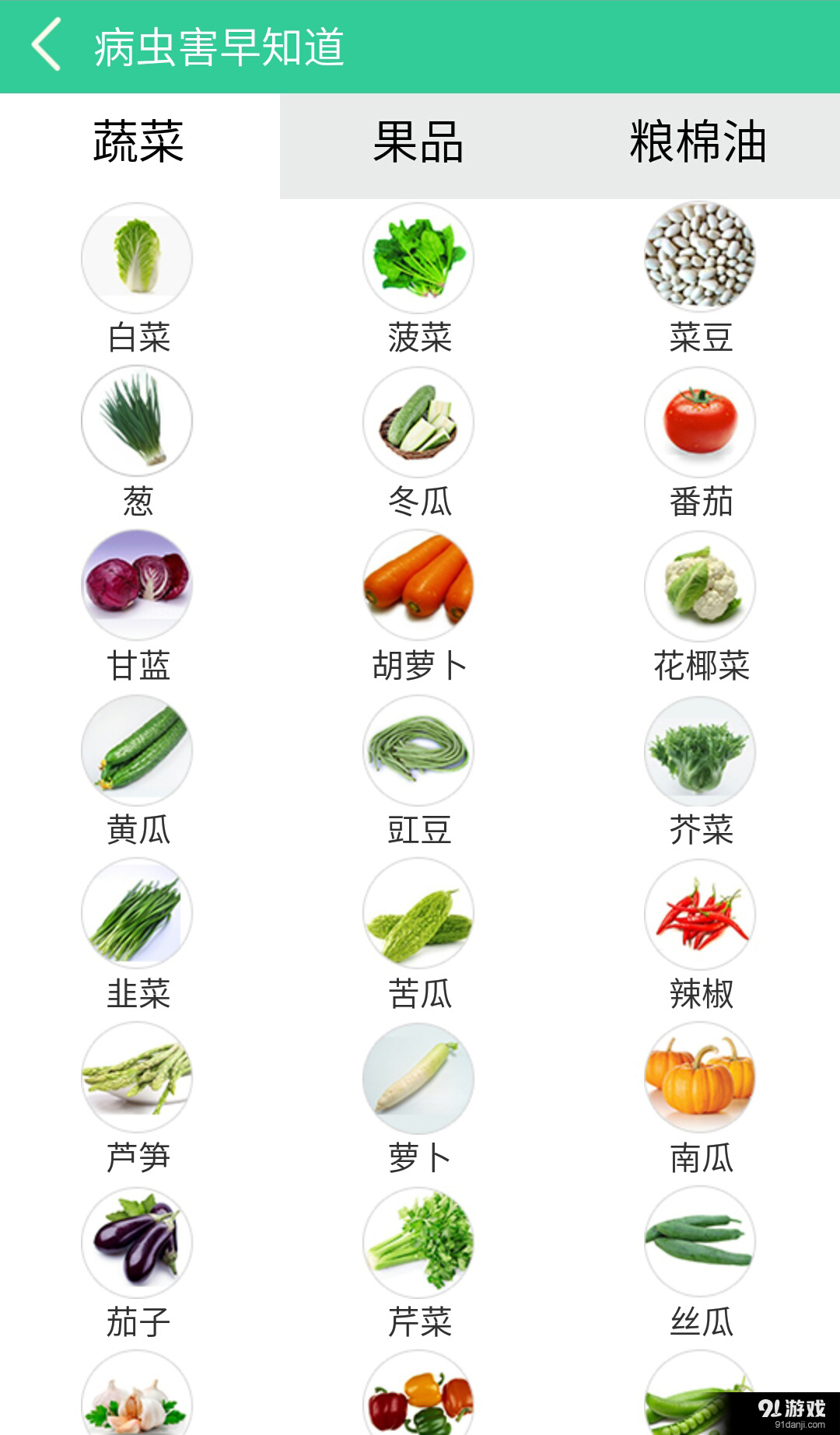Open the 辣椒 (chili pepper) entry
Image resolution: width=840 pixels, height=1435 pixels.
(x=700, y=915)
